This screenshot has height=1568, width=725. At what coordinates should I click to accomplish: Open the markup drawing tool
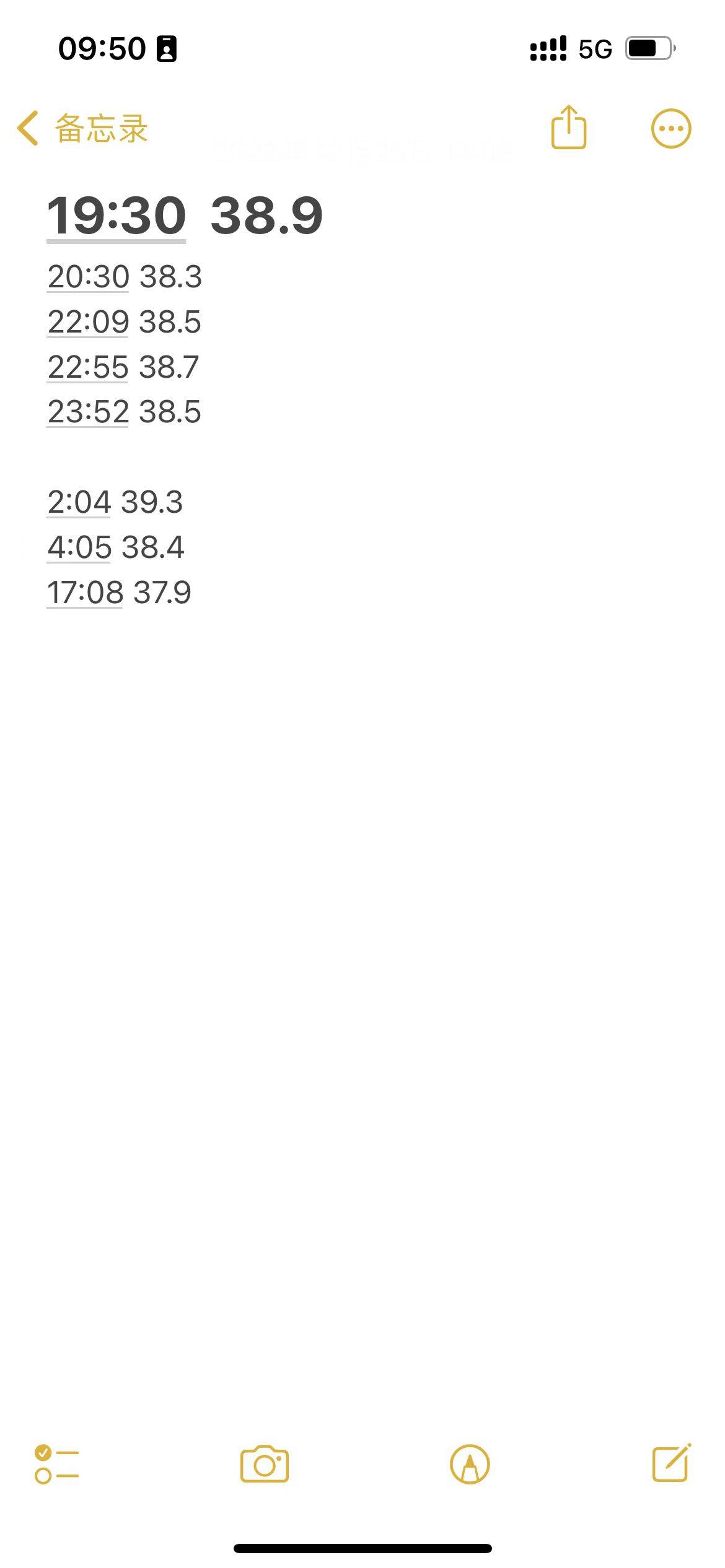[470, 1464]
